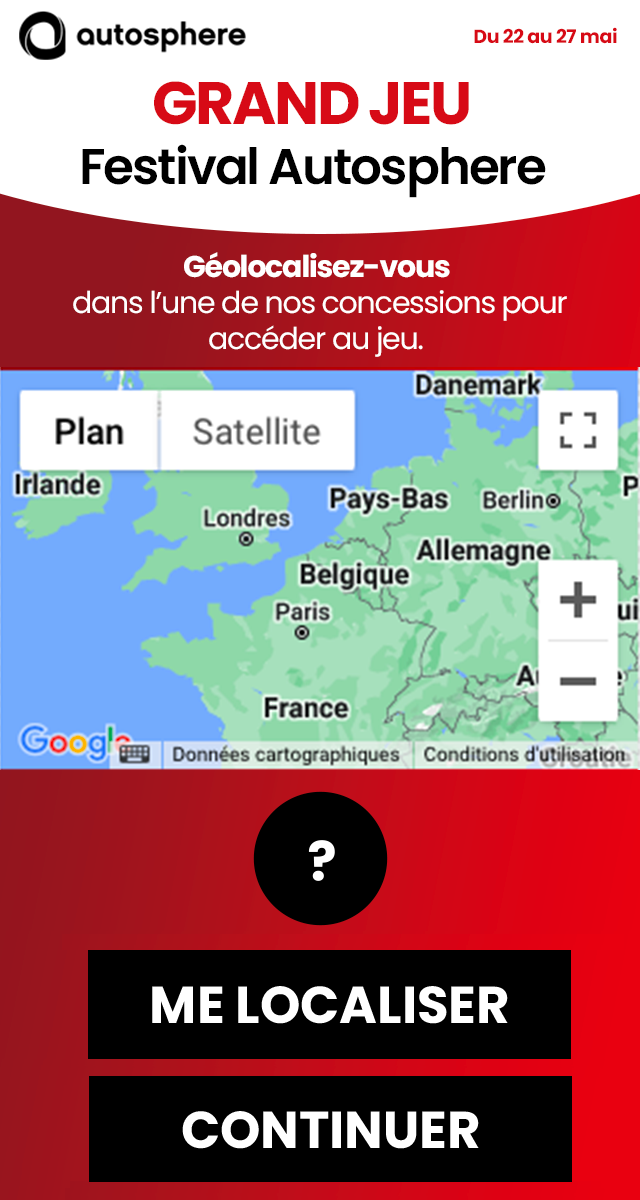The height and width of the screenshot is (1200, 640).
Task: Open the map keyboard shortcuts icon
Action: tap(135, 755)
